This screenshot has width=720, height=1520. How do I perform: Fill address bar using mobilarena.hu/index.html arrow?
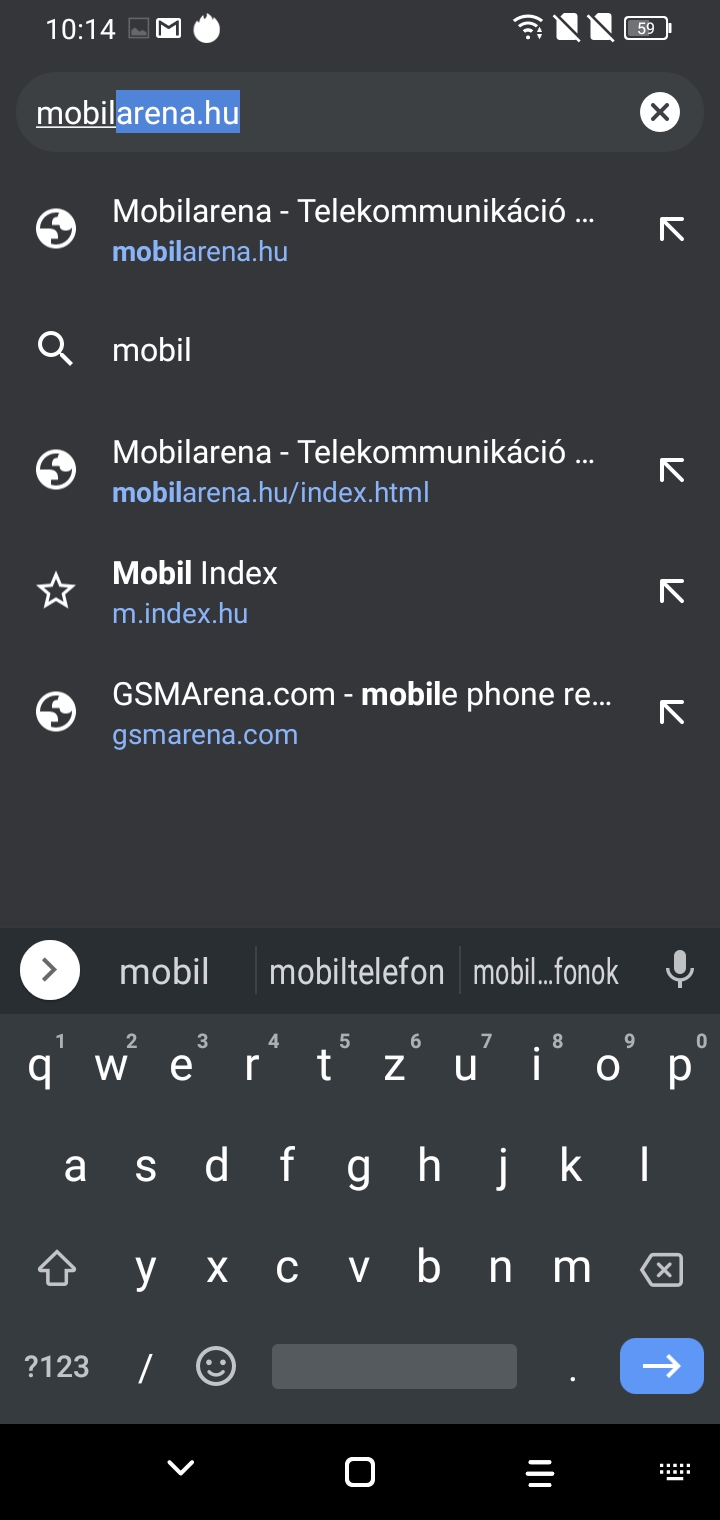tap(672, 471)
